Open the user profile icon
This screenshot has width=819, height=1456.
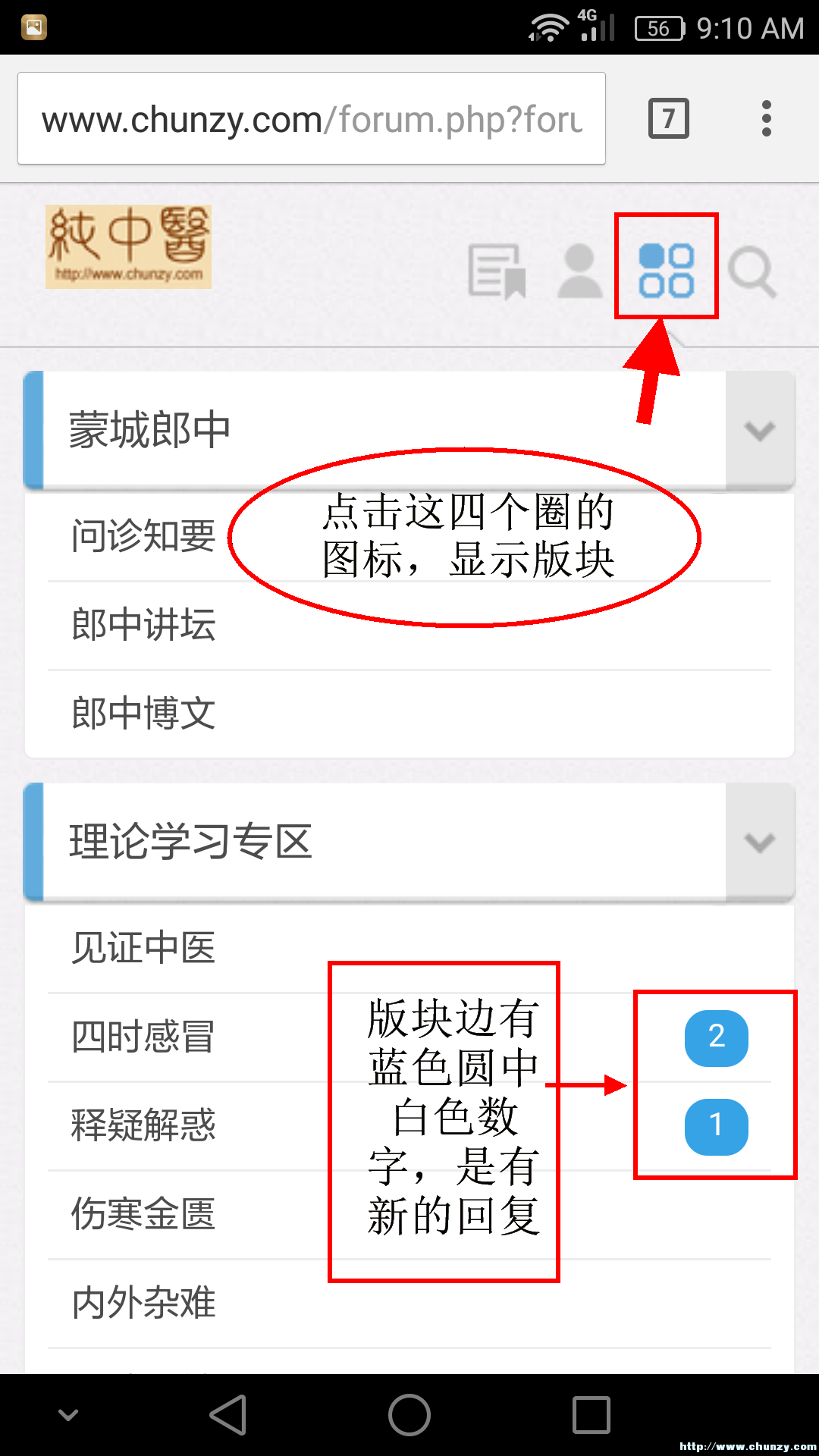point(580,271)
